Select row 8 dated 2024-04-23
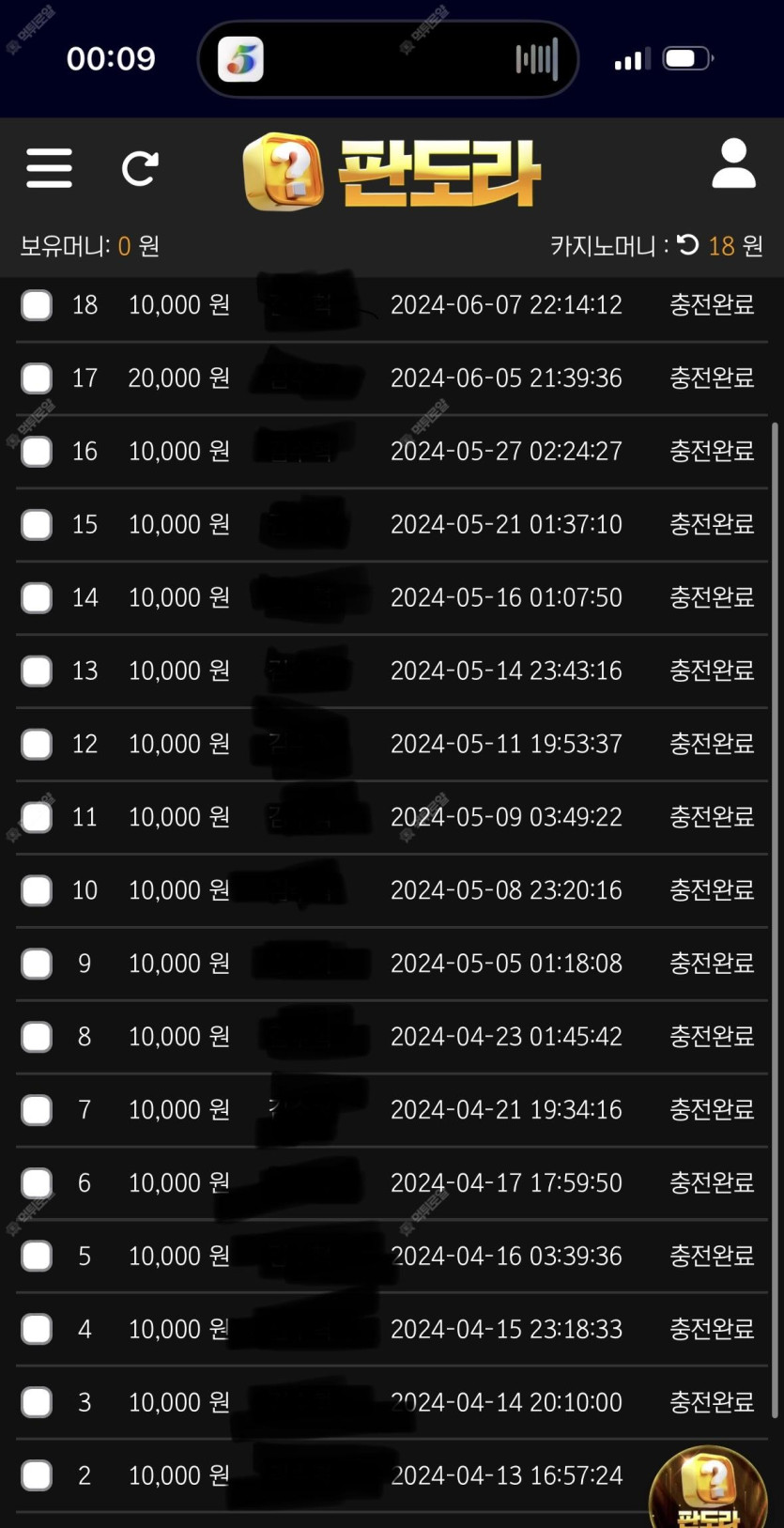The height and width of the screenshot is (1528, 784). [37, 1038]
